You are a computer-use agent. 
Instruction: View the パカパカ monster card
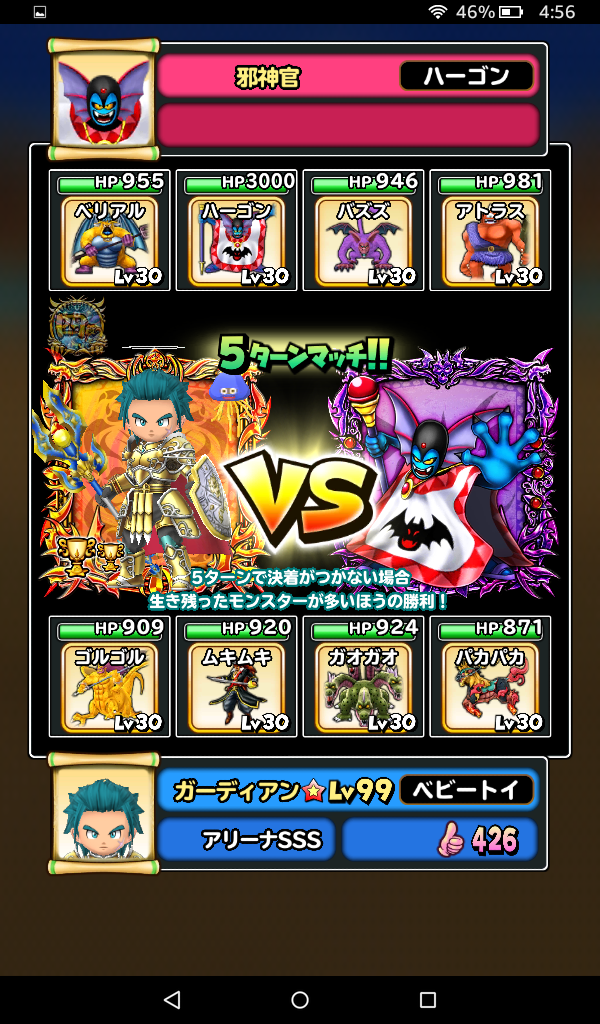490,678
